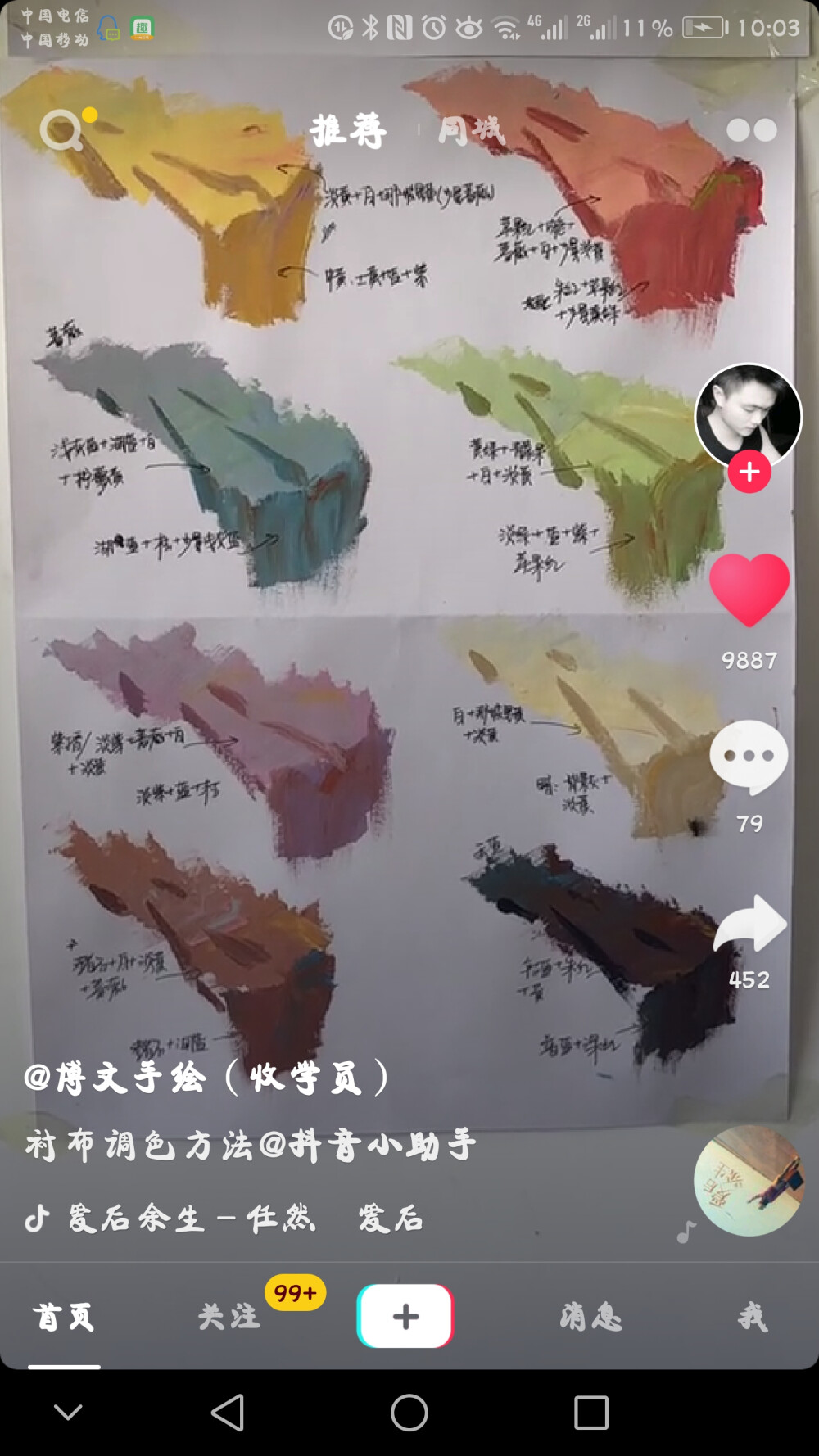The width and height of the screenshot is (819, 1456).
Task: Open video creation with the plus icon
Action: [405, 1316]
